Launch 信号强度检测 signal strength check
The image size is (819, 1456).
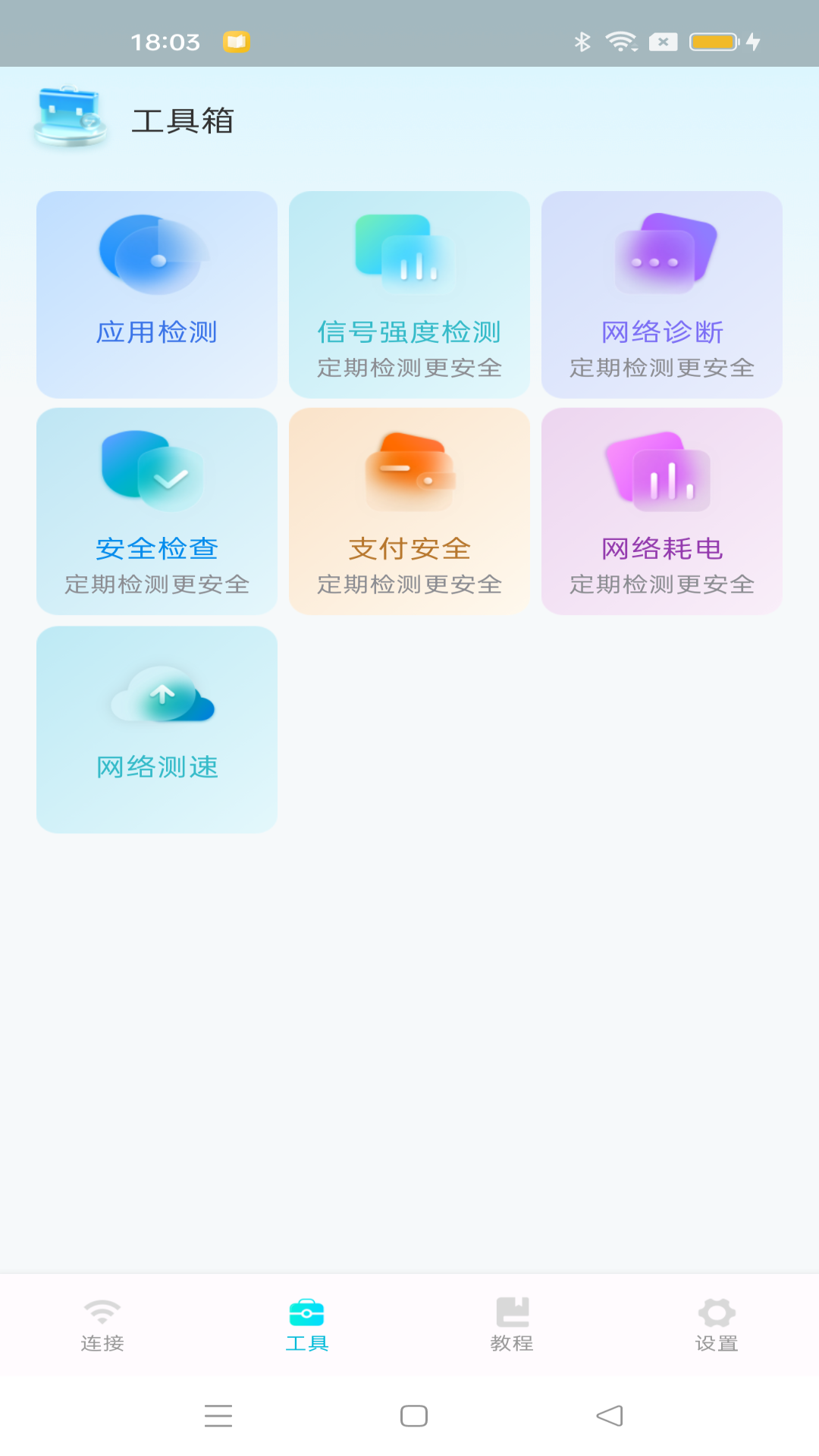pyautogui.click(x=409, y=294)
